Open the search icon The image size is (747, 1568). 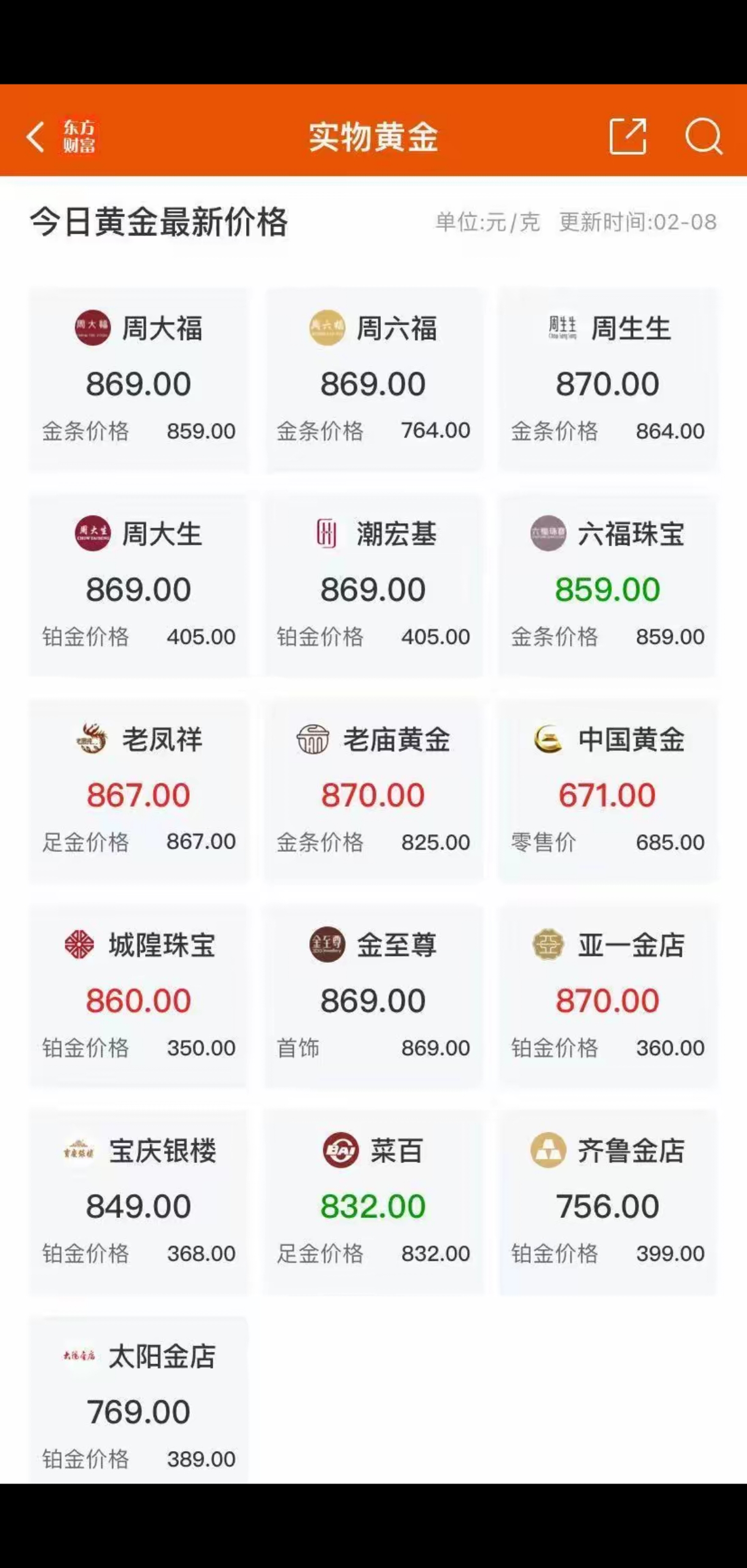point(703,136)
